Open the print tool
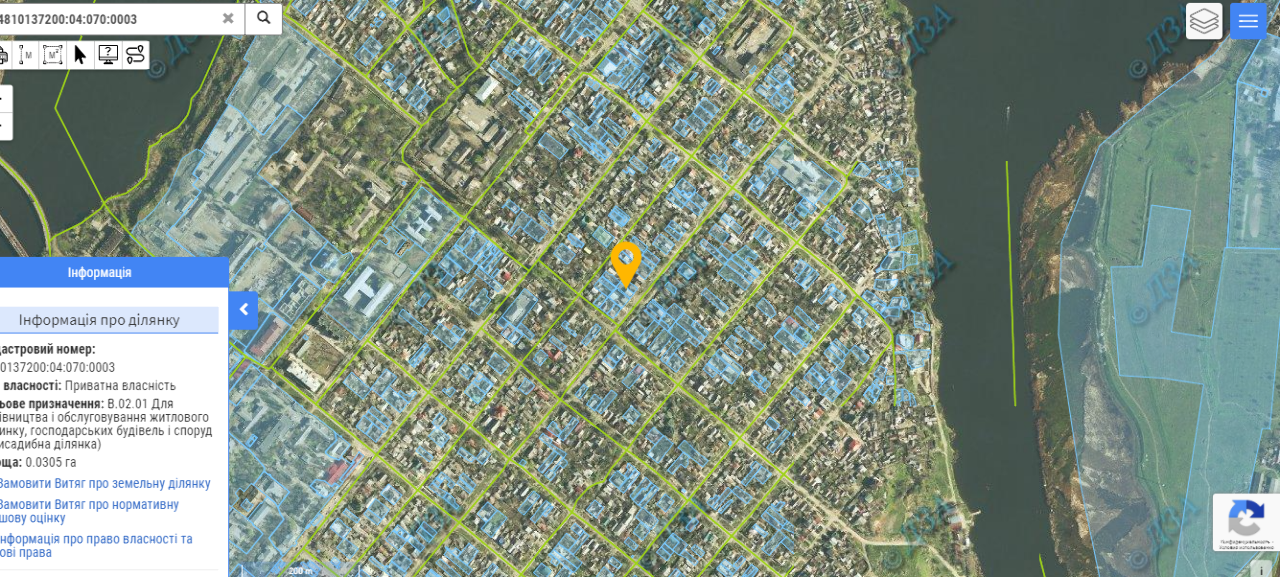Image resolution: width=1280 pixels, height=577 pixels. point(3,55)
